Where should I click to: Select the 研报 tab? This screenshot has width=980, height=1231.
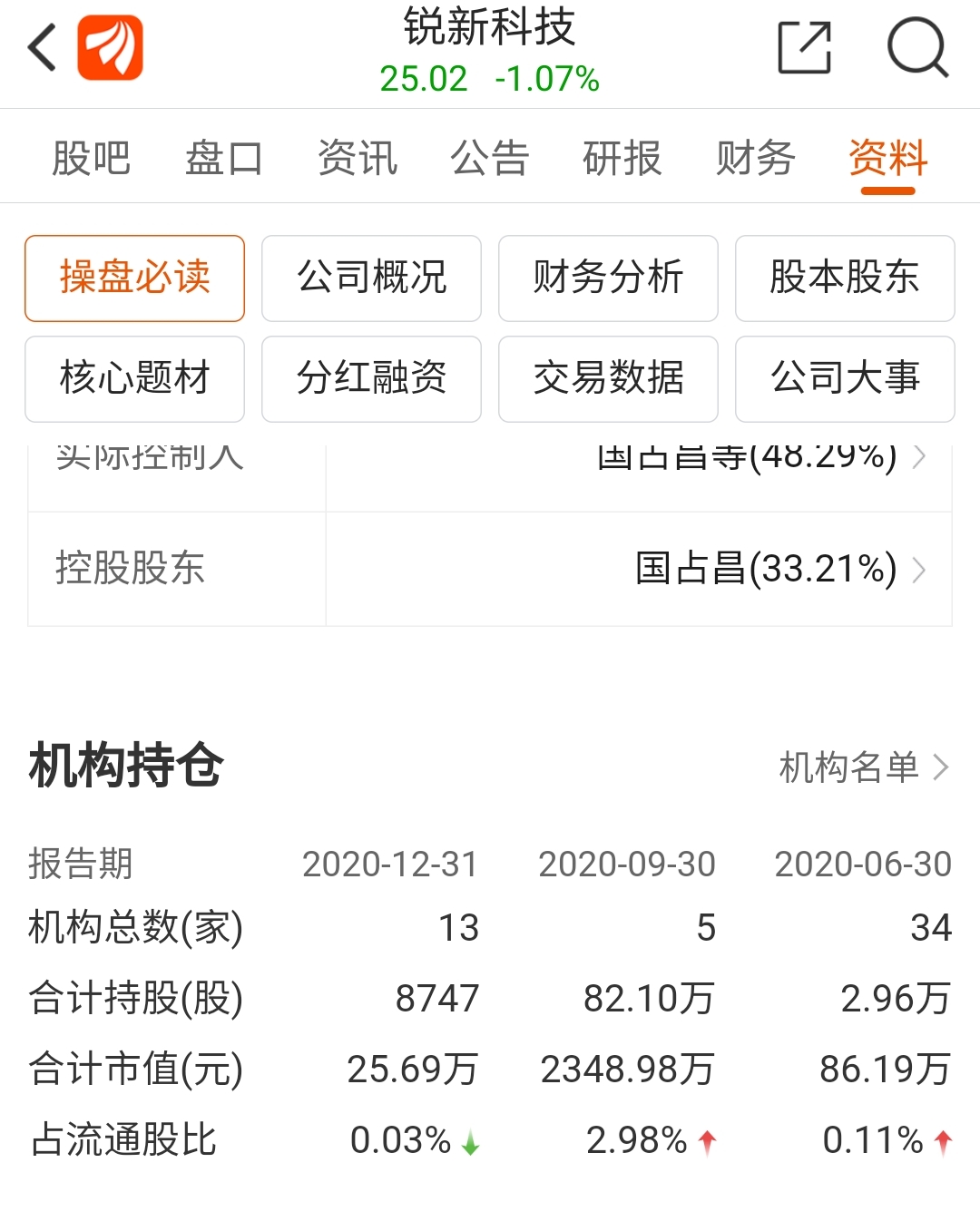[622, 158]
